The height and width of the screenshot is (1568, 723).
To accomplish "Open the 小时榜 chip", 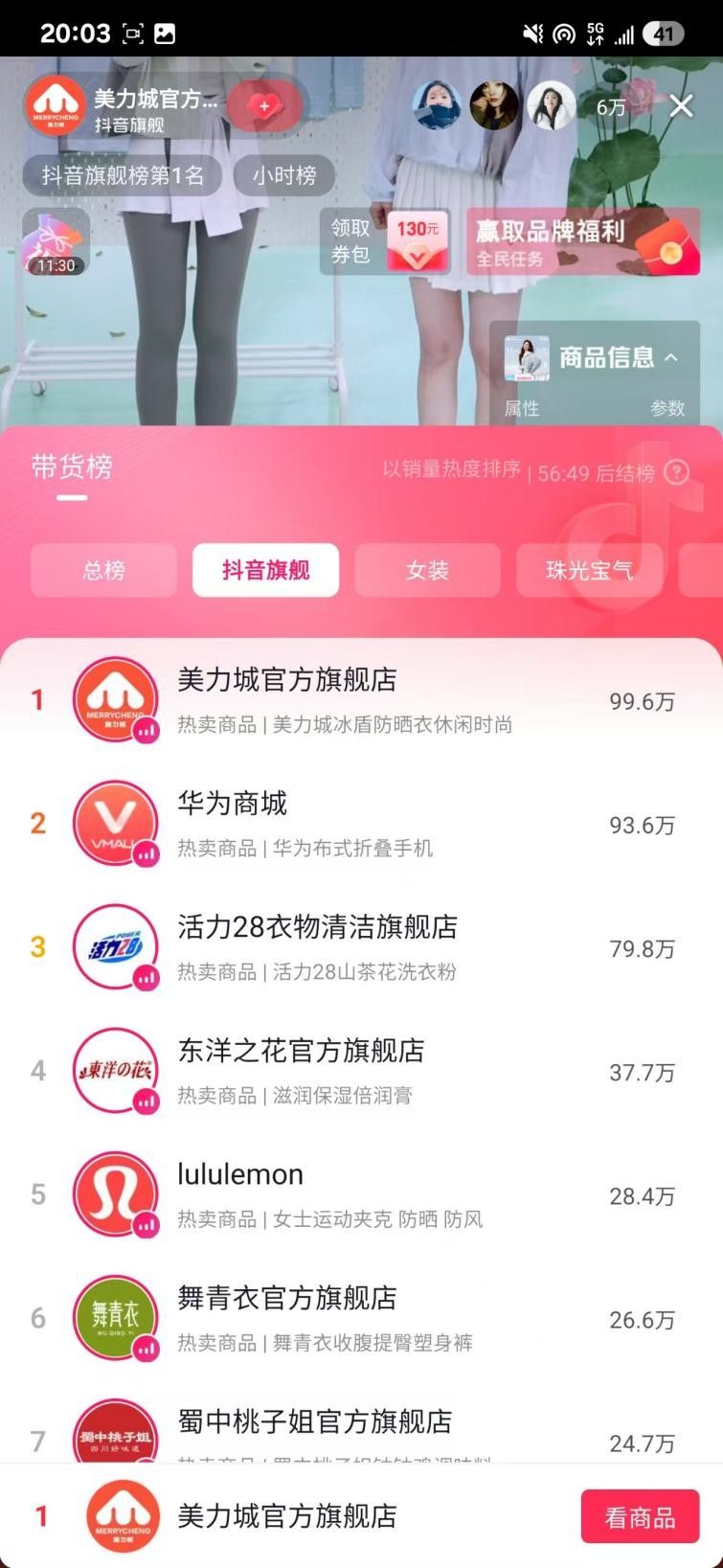I will [284, 175].
